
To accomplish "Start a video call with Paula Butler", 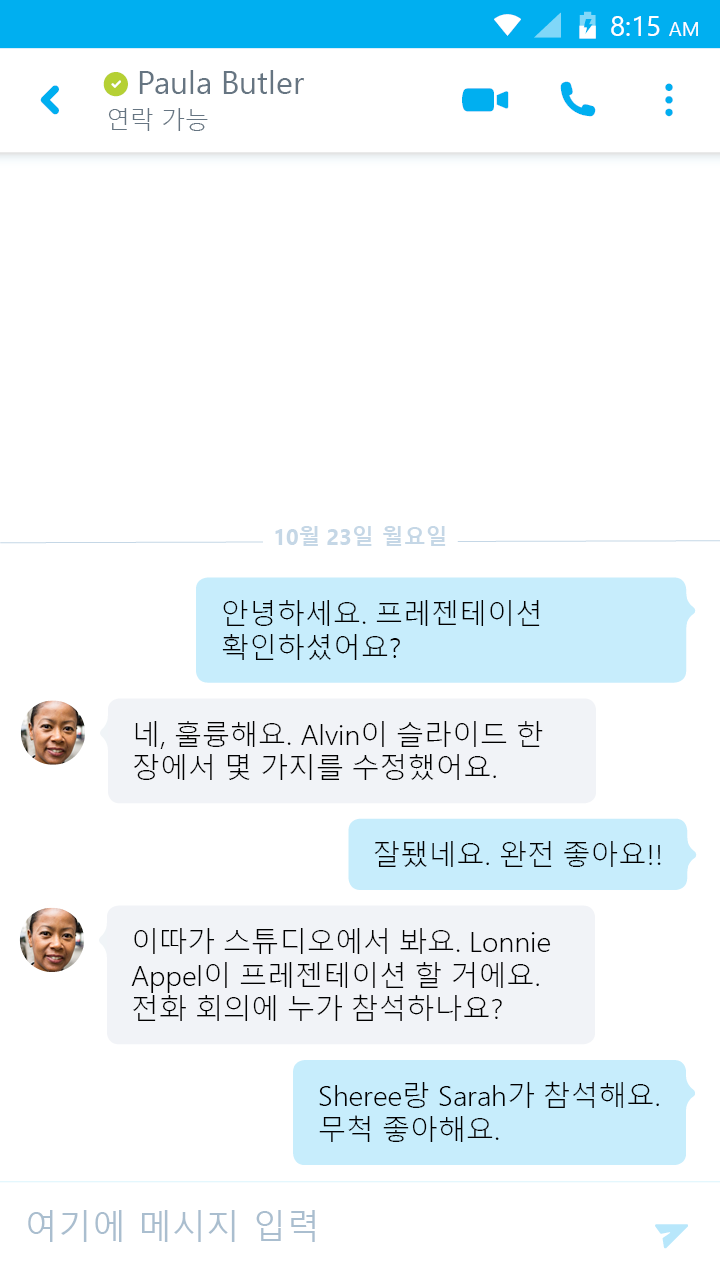I will (x=485, y=100).
